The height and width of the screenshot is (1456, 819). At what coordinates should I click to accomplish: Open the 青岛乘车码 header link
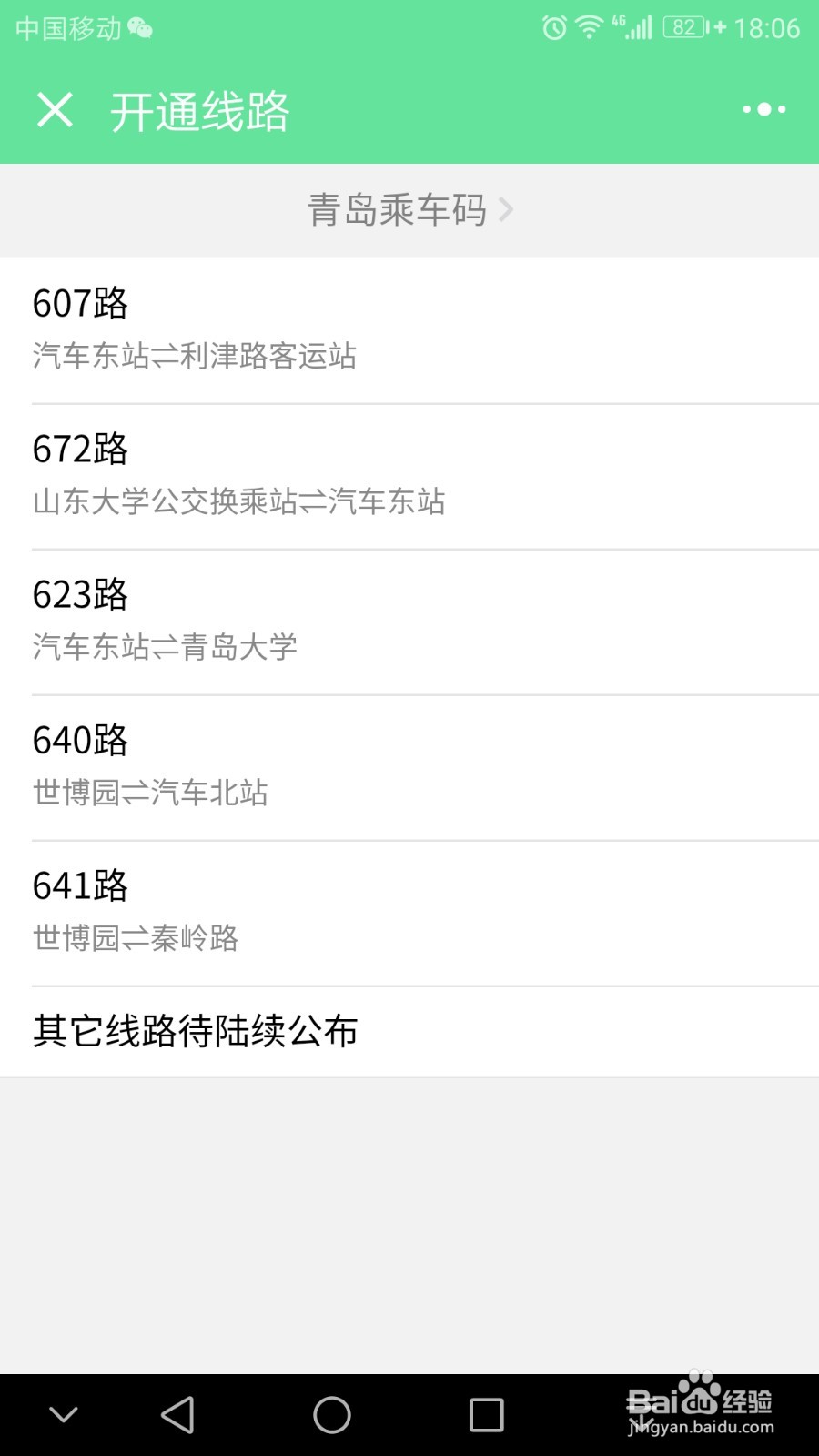399,209
